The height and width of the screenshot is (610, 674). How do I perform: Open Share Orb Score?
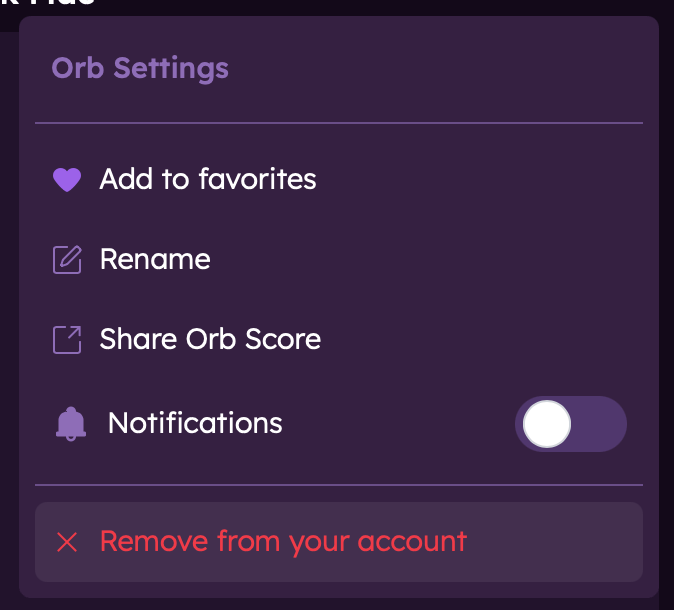(209, 340)
